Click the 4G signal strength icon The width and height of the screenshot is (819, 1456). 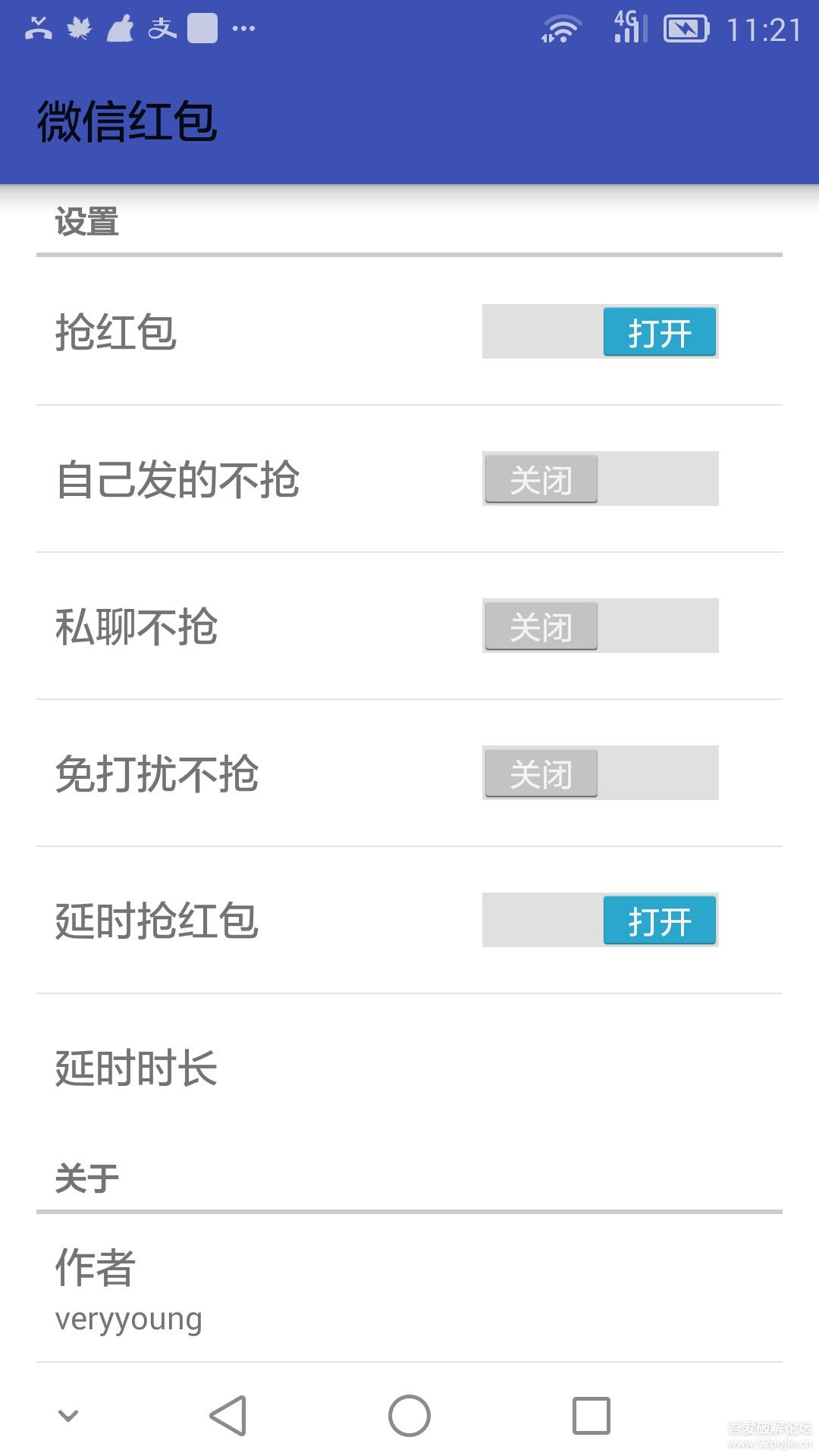[x=626, y=29]
